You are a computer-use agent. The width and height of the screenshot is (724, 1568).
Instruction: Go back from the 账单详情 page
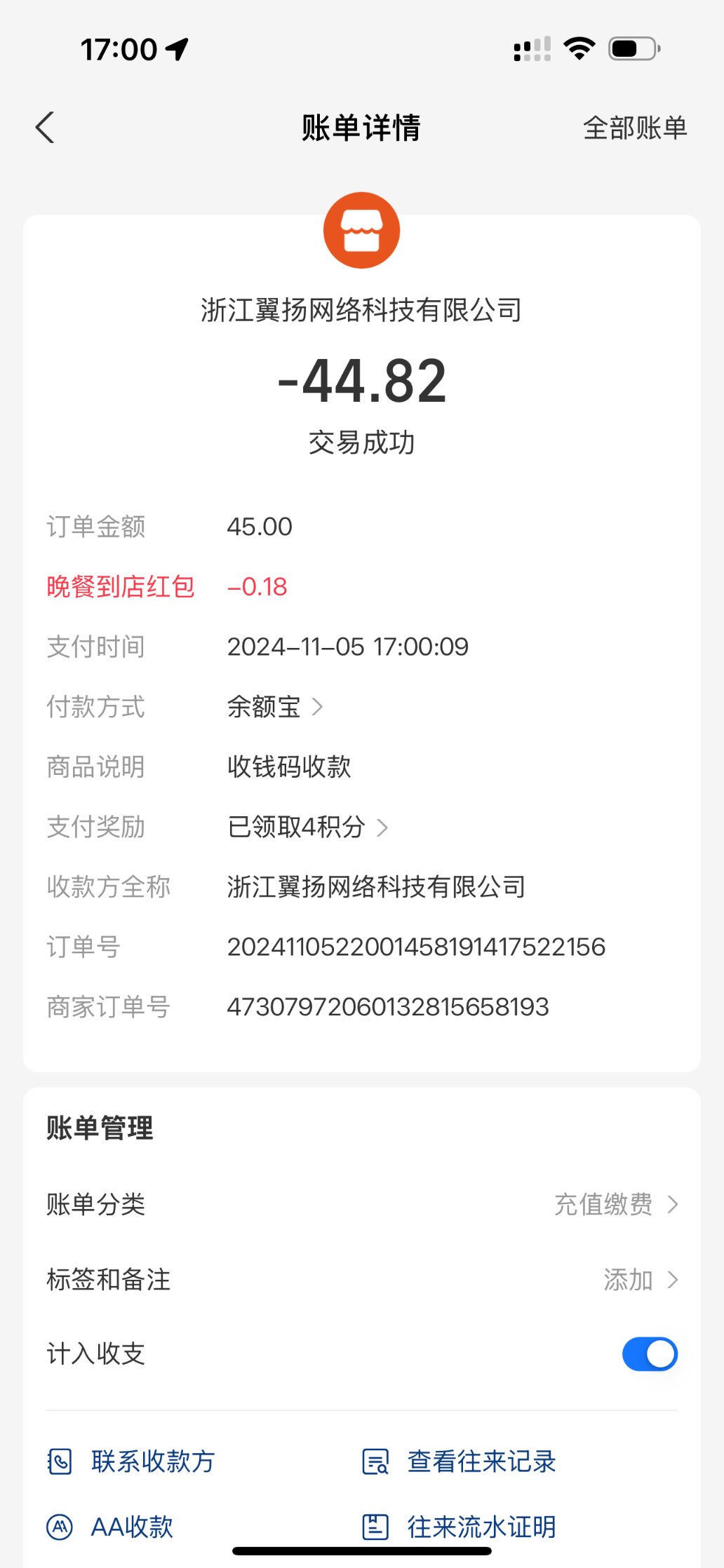click(45, 128)
